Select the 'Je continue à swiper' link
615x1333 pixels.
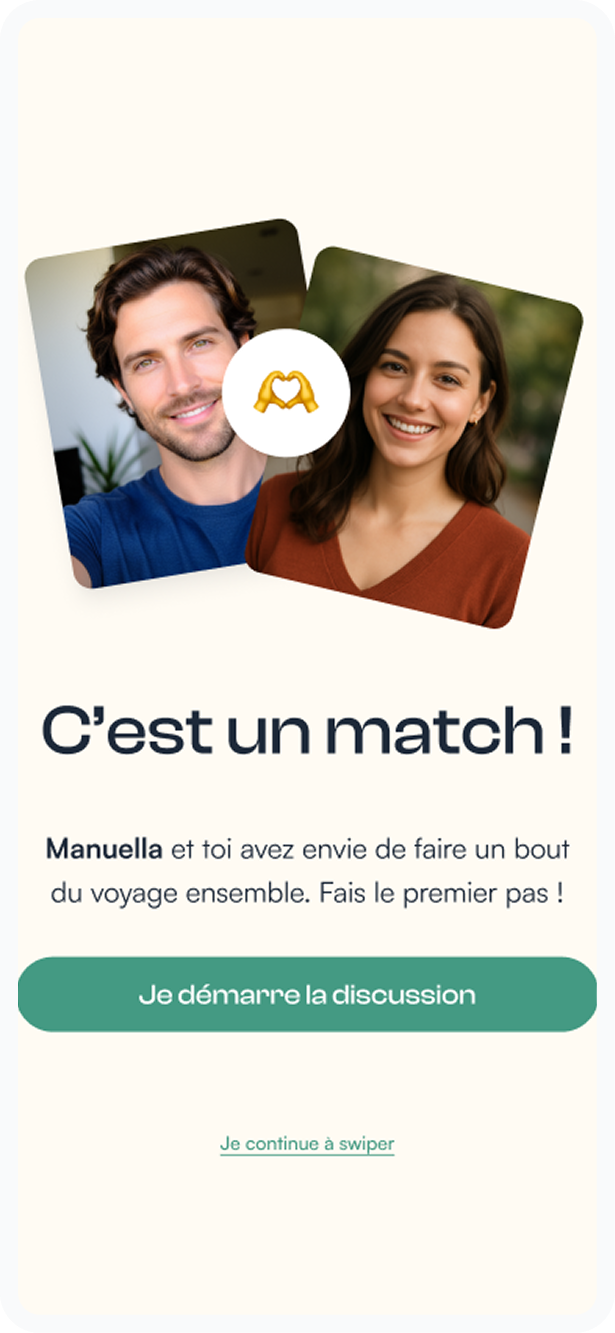307,1144
